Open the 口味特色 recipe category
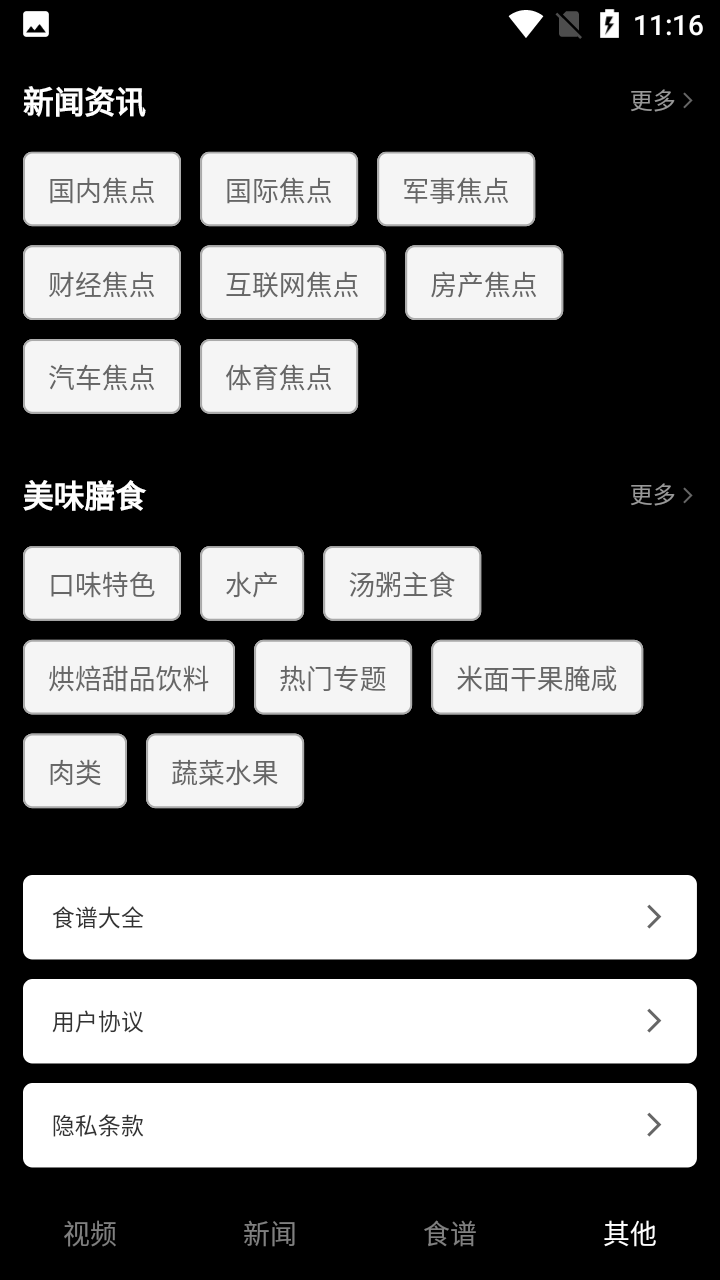The image size is (720, 1280). [x=101, y=584]
